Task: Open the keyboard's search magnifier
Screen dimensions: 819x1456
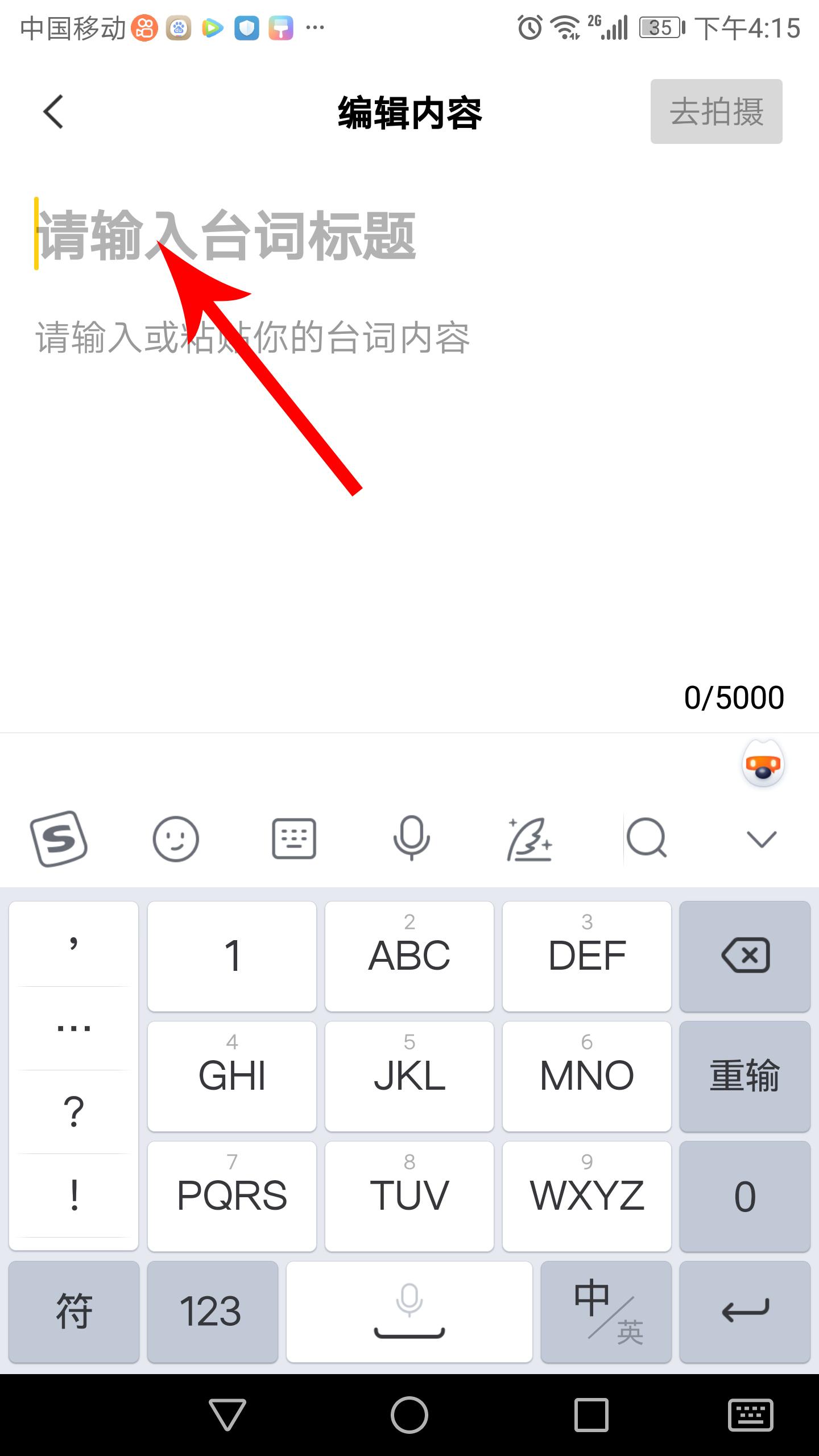Action: pyautogui.click(x=646, y=839)
